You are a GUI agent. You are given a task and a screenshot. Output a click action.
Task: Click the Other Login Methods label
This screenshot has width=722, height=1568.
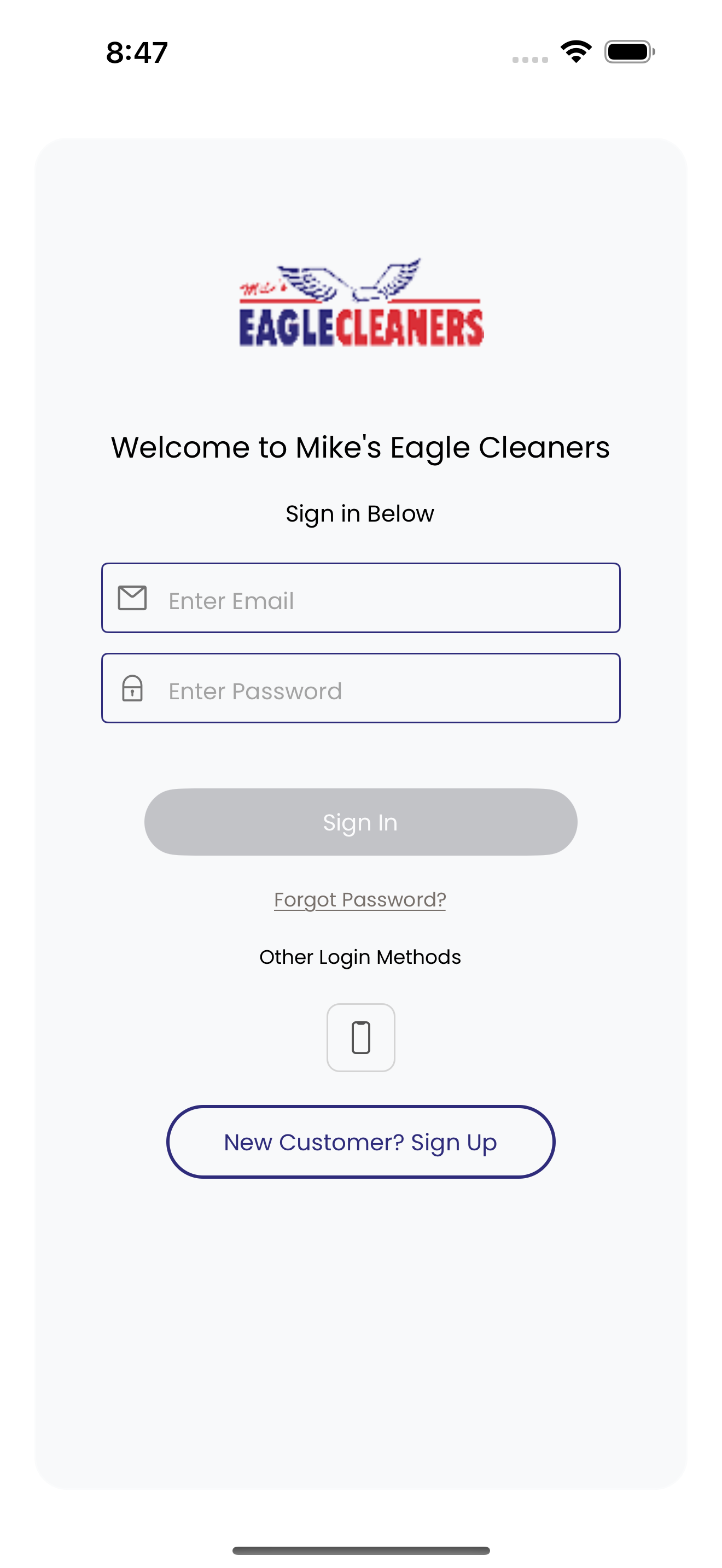(x=360, y=956)
